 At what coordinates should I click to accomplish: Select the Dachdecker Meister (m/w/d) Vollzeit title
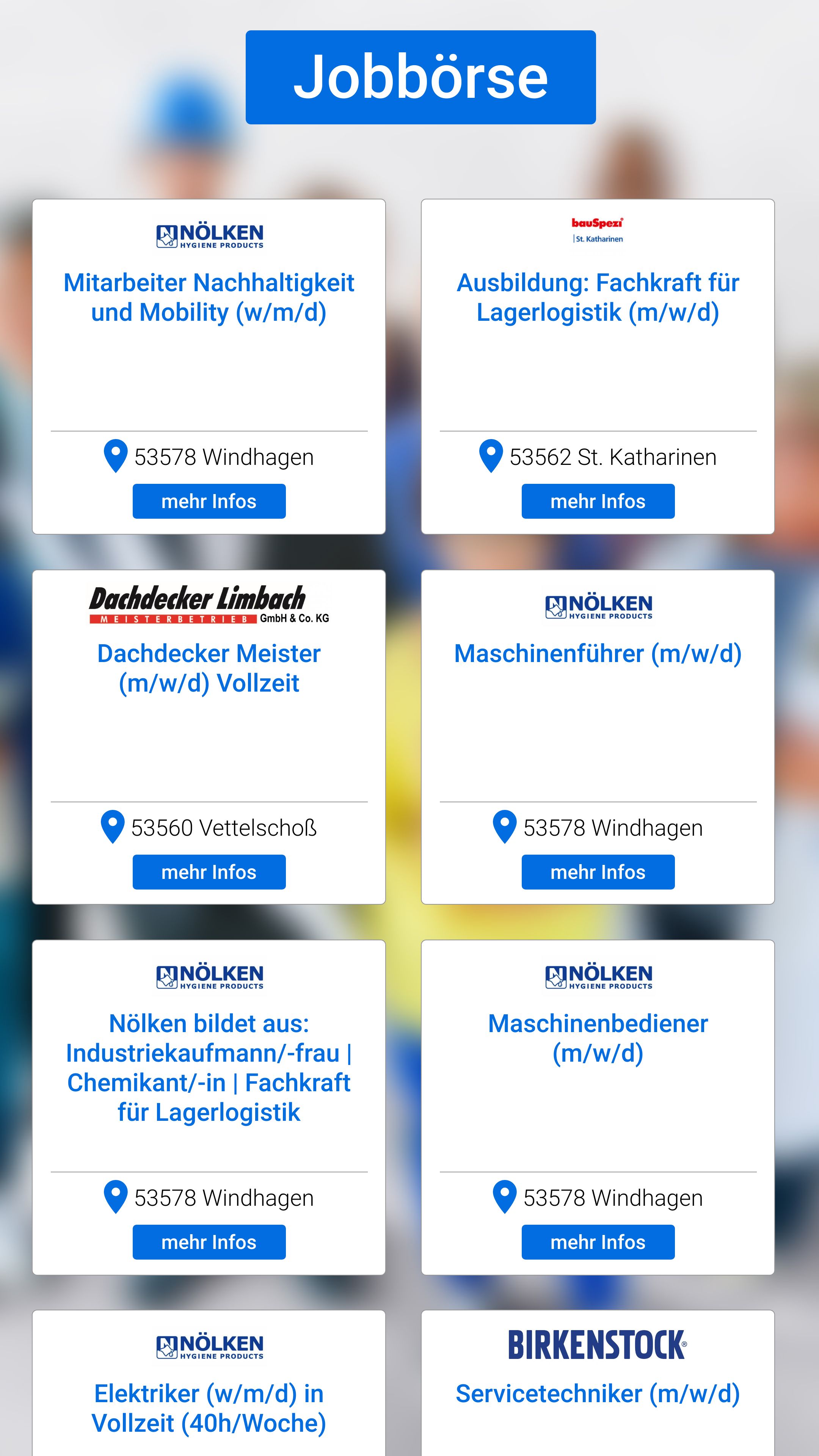(209, 668)
